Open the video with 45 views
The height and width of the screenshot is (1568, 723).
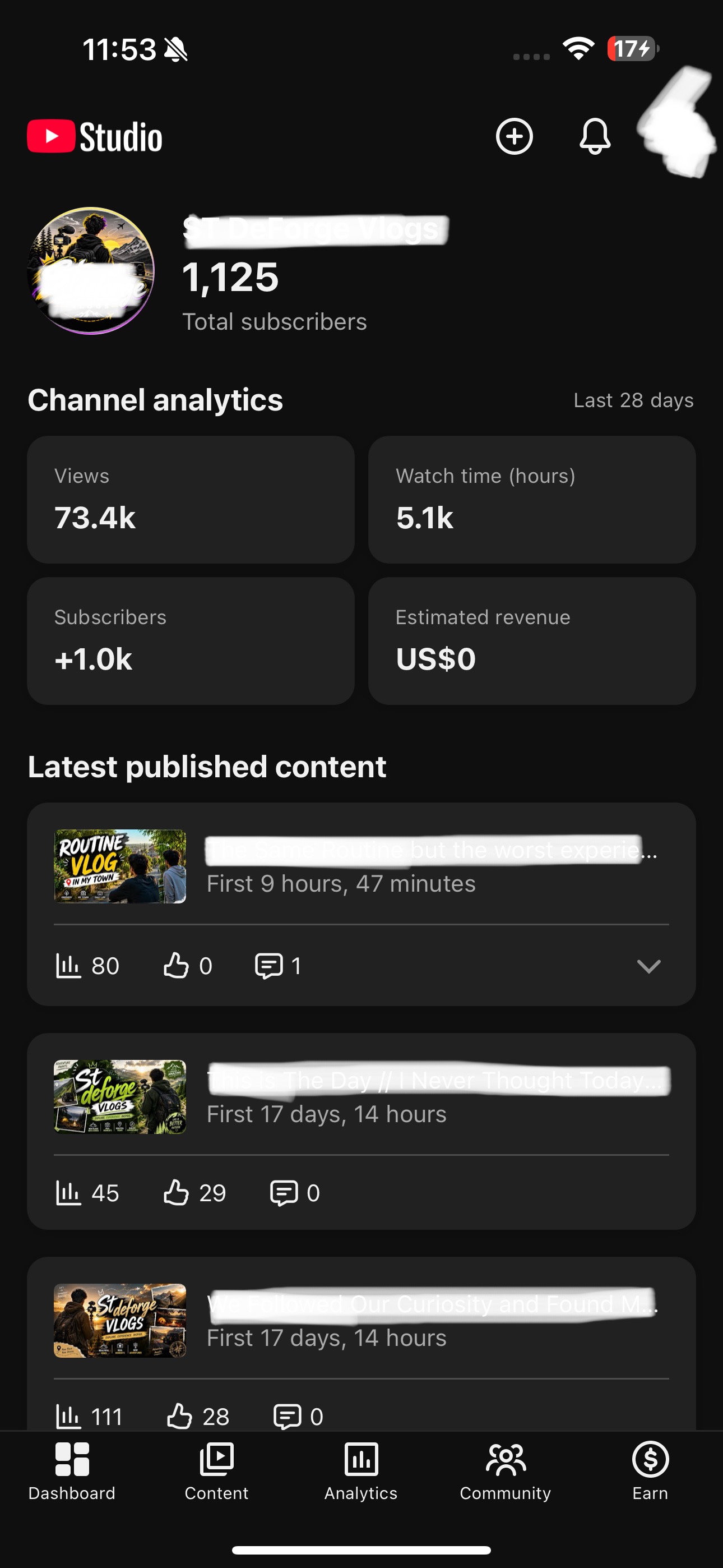pyautogui.click(x=361, y=1097)
